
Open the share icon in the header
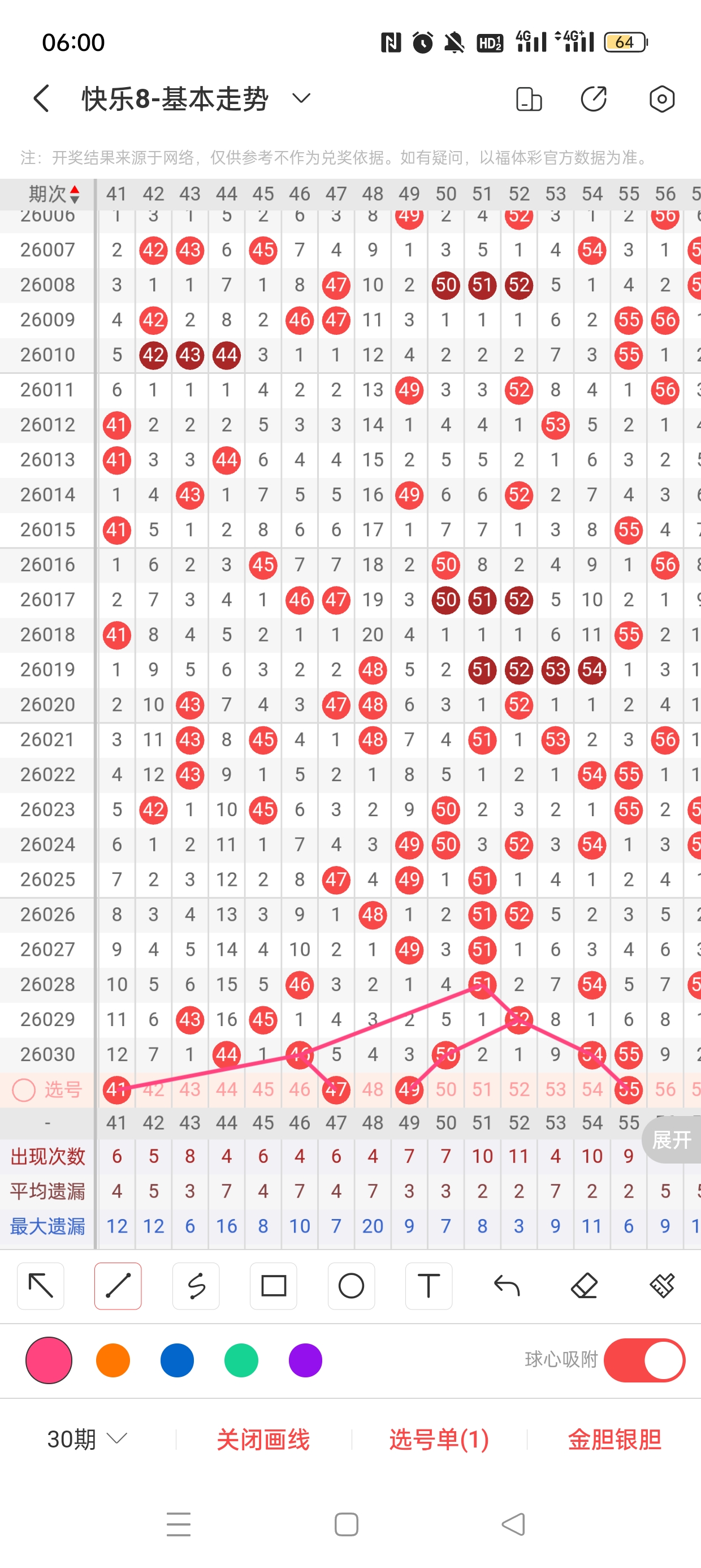pos(593,98)
